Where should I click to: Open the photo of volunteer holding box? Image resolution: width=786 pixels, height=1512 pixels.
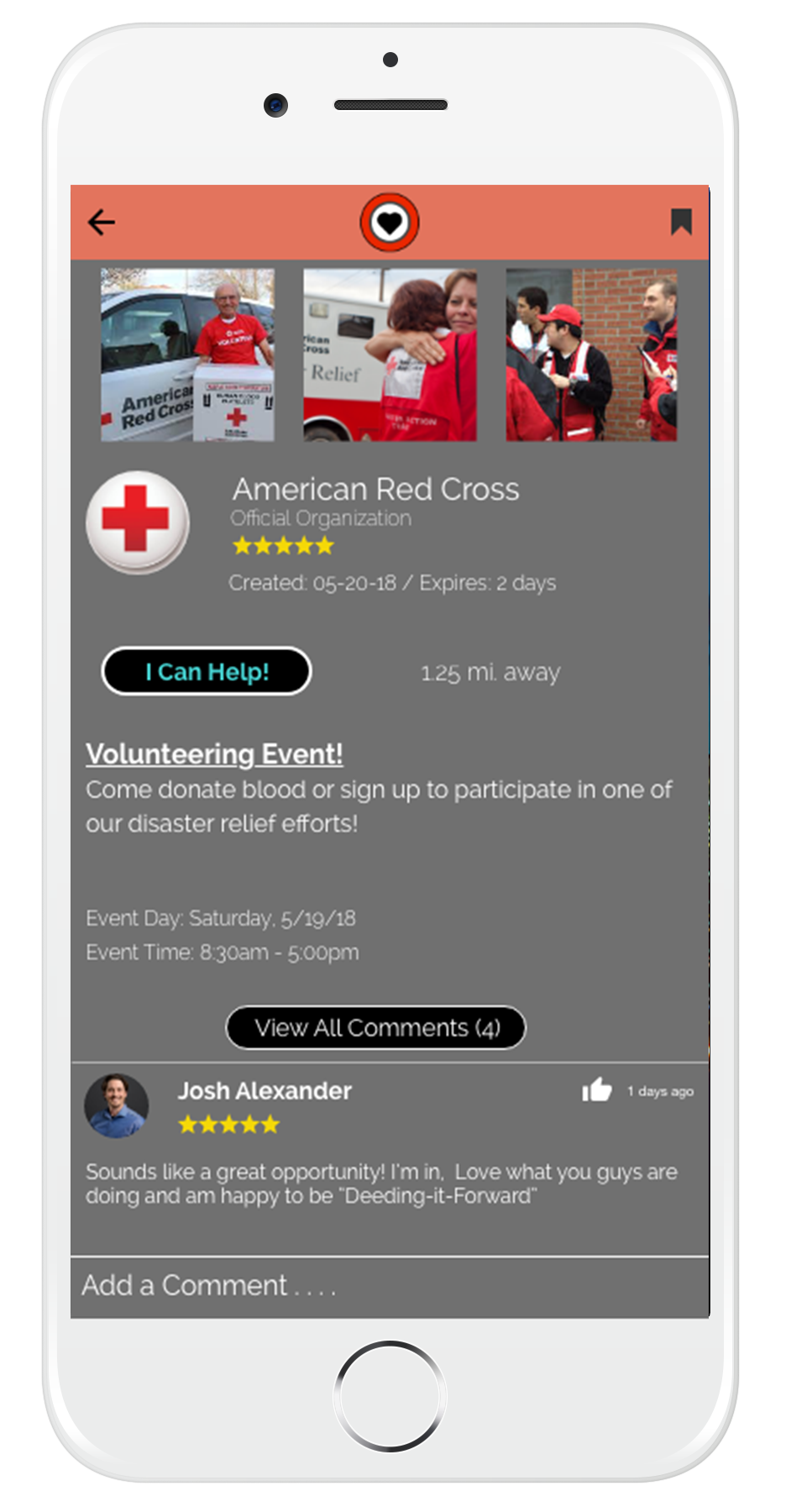point(188,354)
